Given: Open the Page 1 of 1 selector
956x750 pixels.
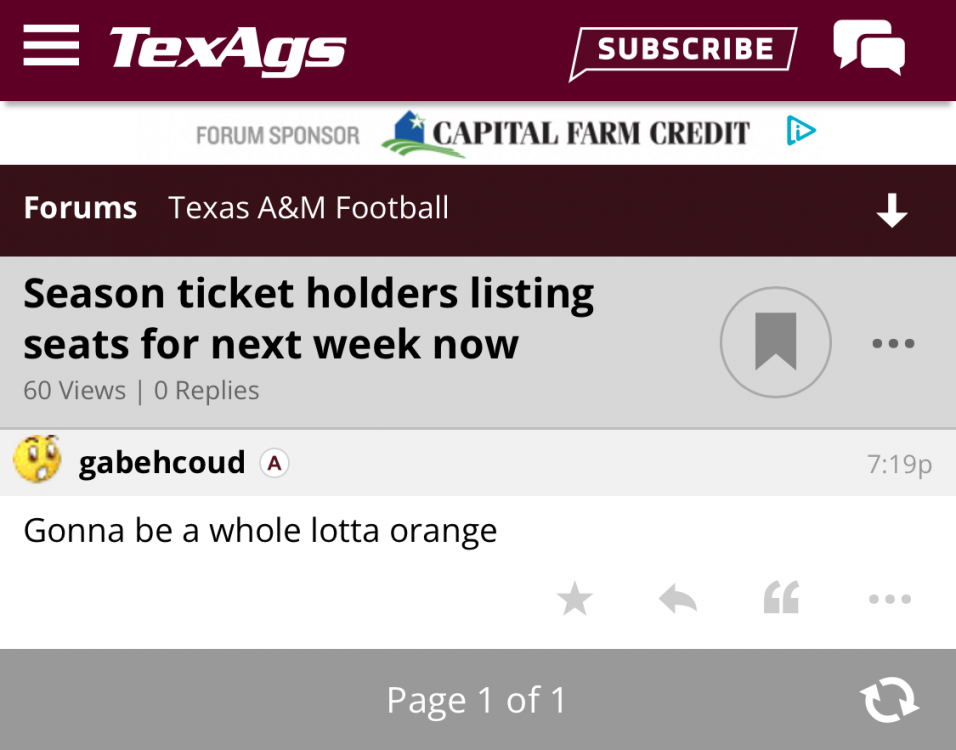Looking at the screenshot, I should pyautogui.click(x=476, y=700).
